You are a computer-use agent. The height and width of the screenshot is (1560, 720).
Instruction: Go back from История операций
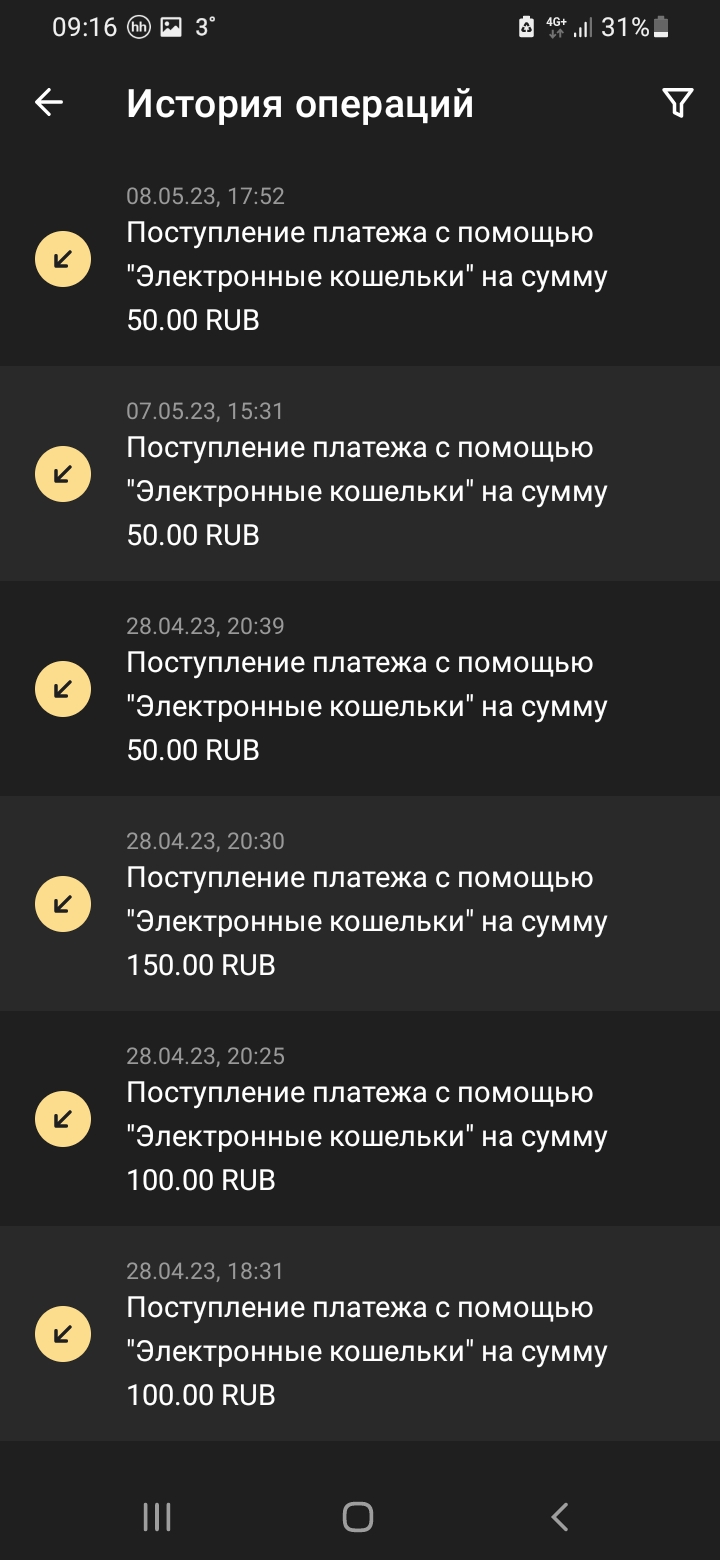click(x=49, y=102)
